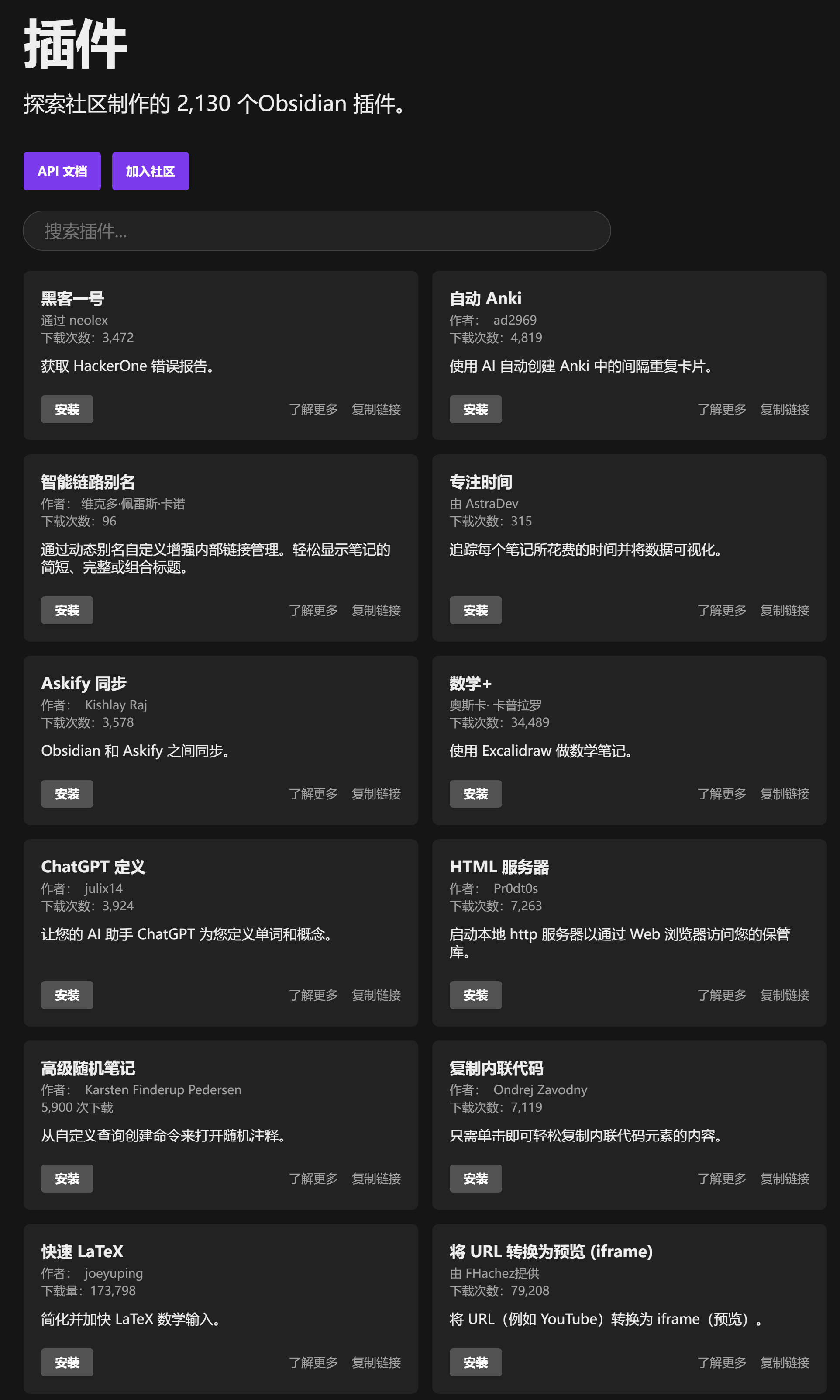Copy link of 智能链路别名 plugin
The height and width of the screenshot is (1400, 840).
coord(376,611)
